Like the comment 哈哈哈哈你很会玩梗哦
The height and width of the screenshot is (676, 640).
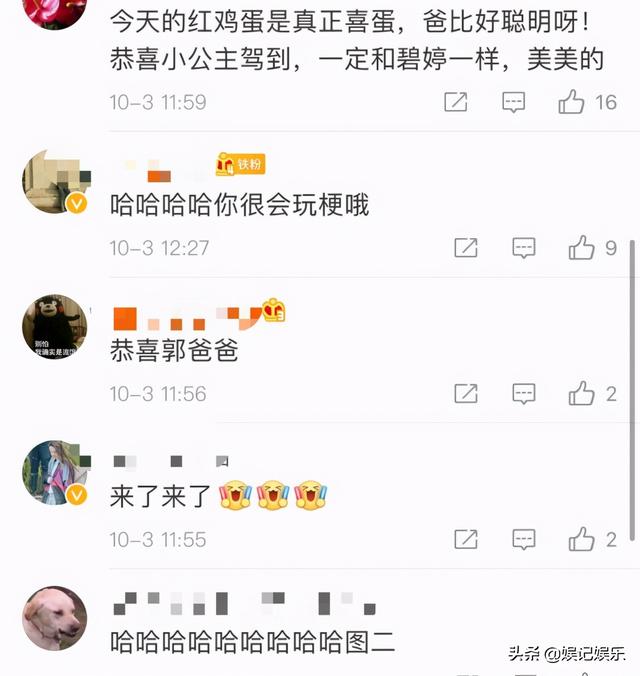[582, 248]
